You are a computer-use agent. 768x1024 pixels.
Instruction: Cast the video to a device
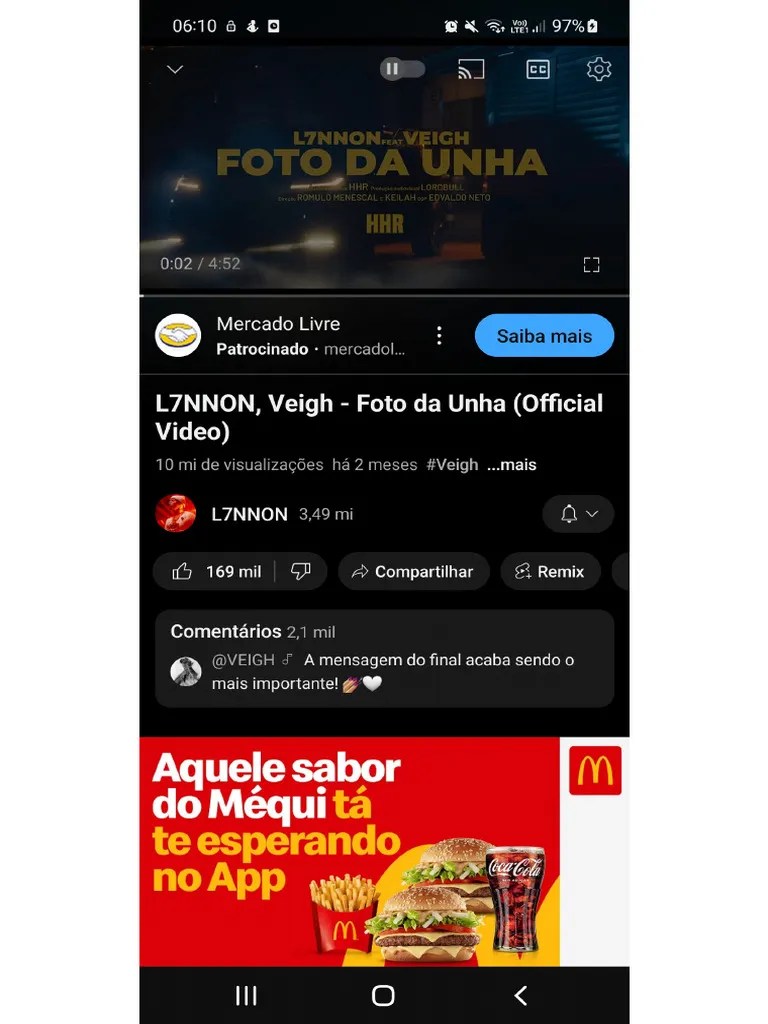471,69
